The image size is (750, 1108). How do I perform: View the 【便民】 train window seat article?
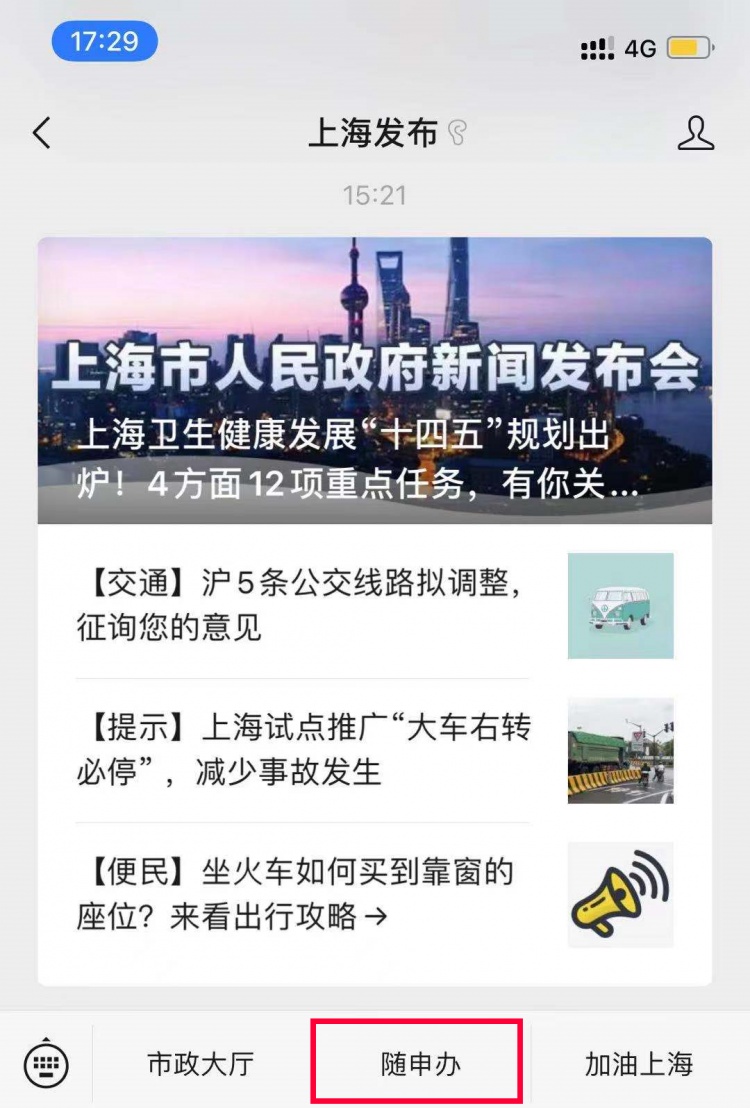302,894
